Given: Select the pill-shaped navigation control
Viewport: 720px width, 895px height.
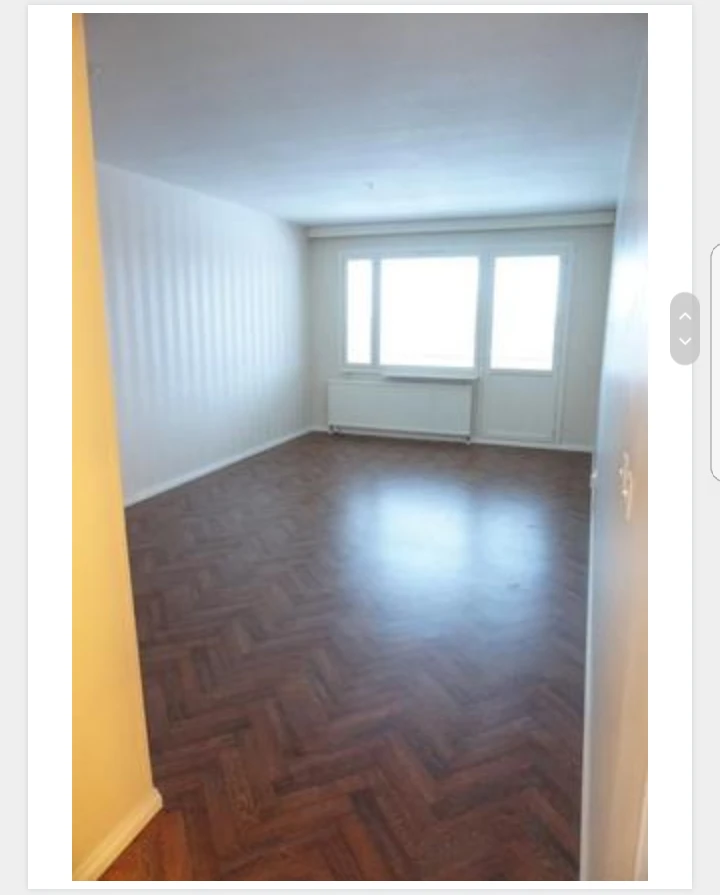Looking at the screenshot, I should tap(685, 328).
